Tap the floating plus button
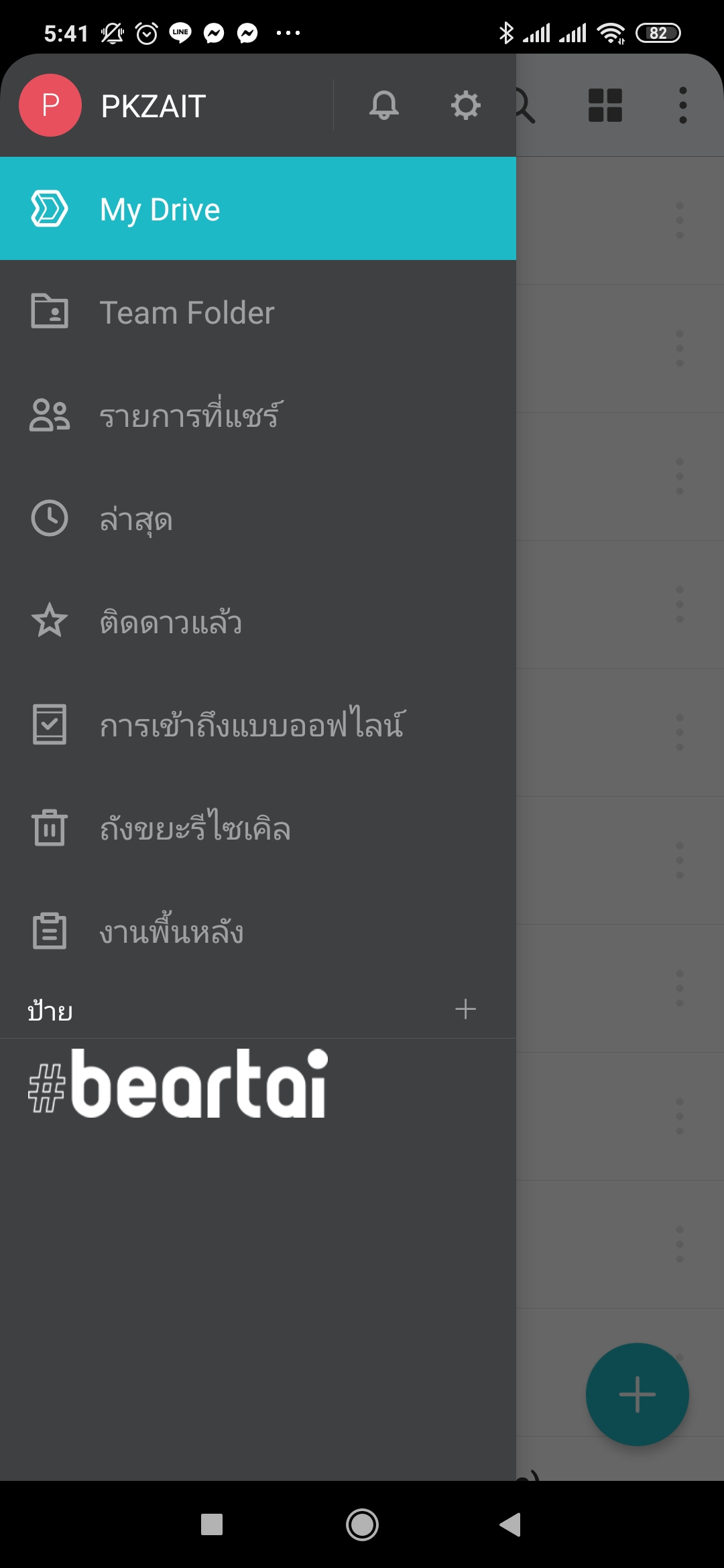The height and width of the screenshot is (1568, 724). (x=637, y=1394)
